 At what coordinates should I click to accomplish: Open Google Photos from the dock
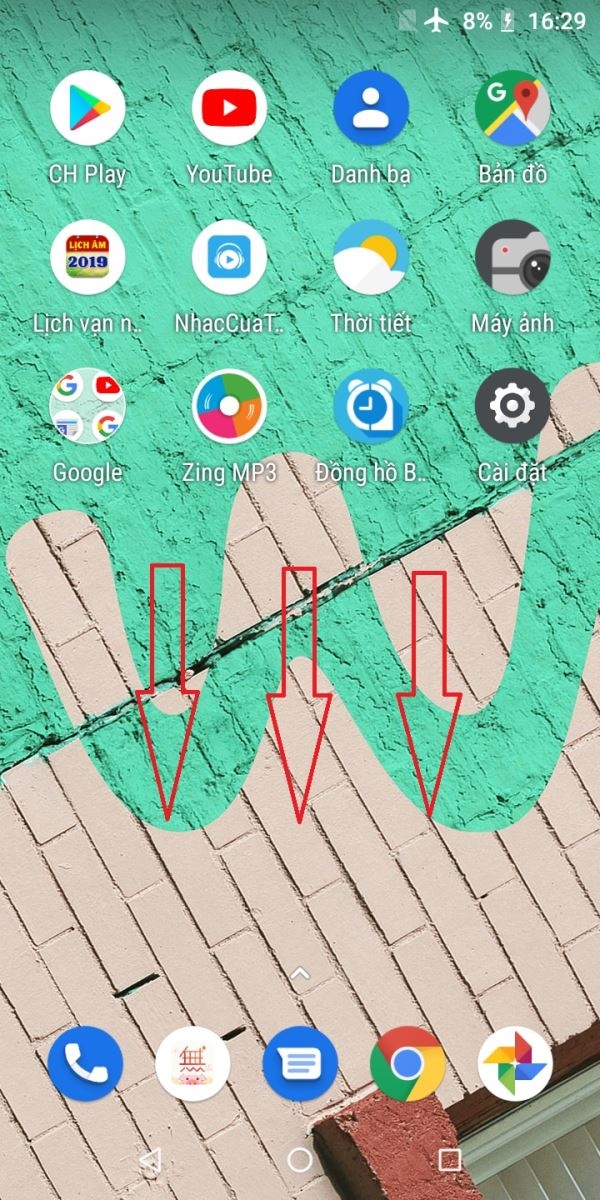tap(515, 1063)
